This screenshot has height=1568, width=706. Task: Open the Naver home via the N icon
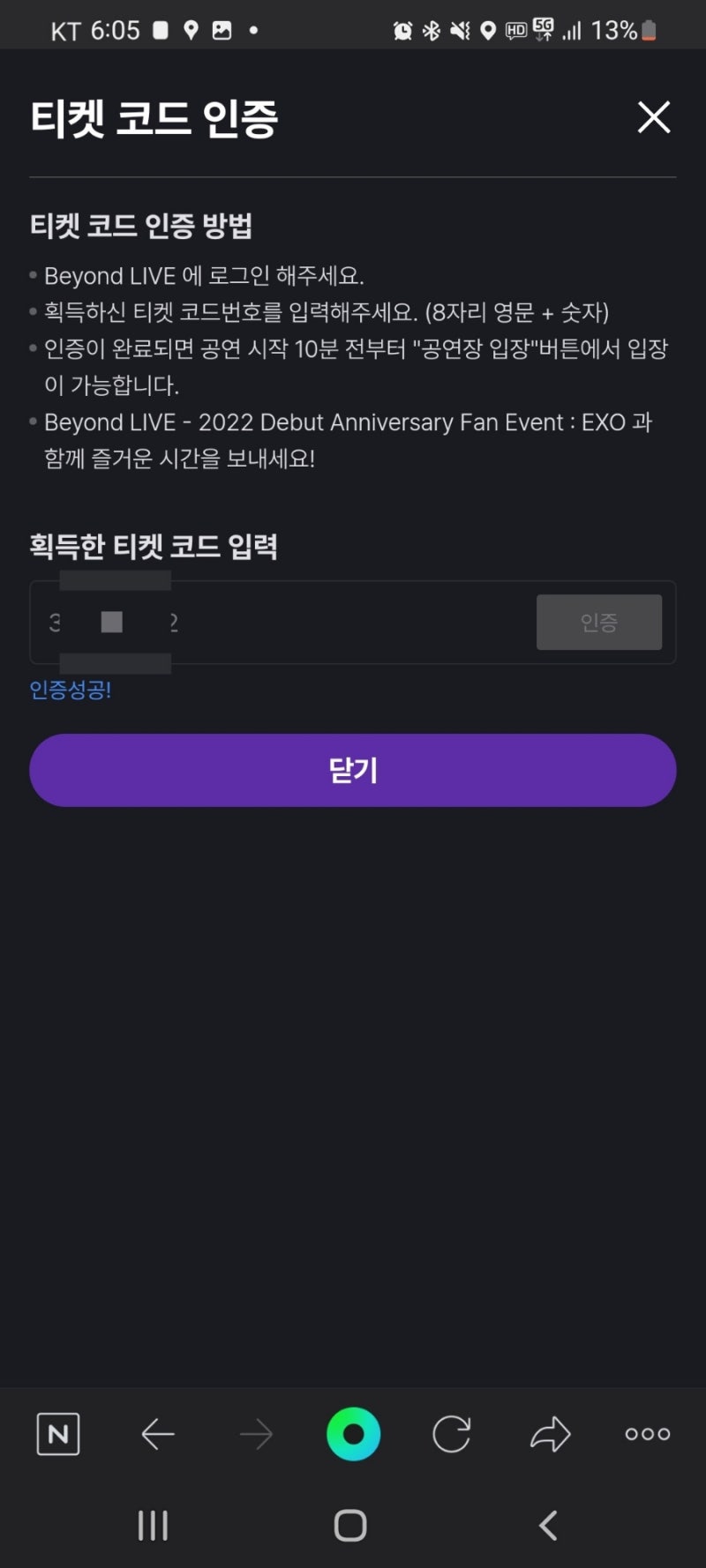click(56, 1434)
